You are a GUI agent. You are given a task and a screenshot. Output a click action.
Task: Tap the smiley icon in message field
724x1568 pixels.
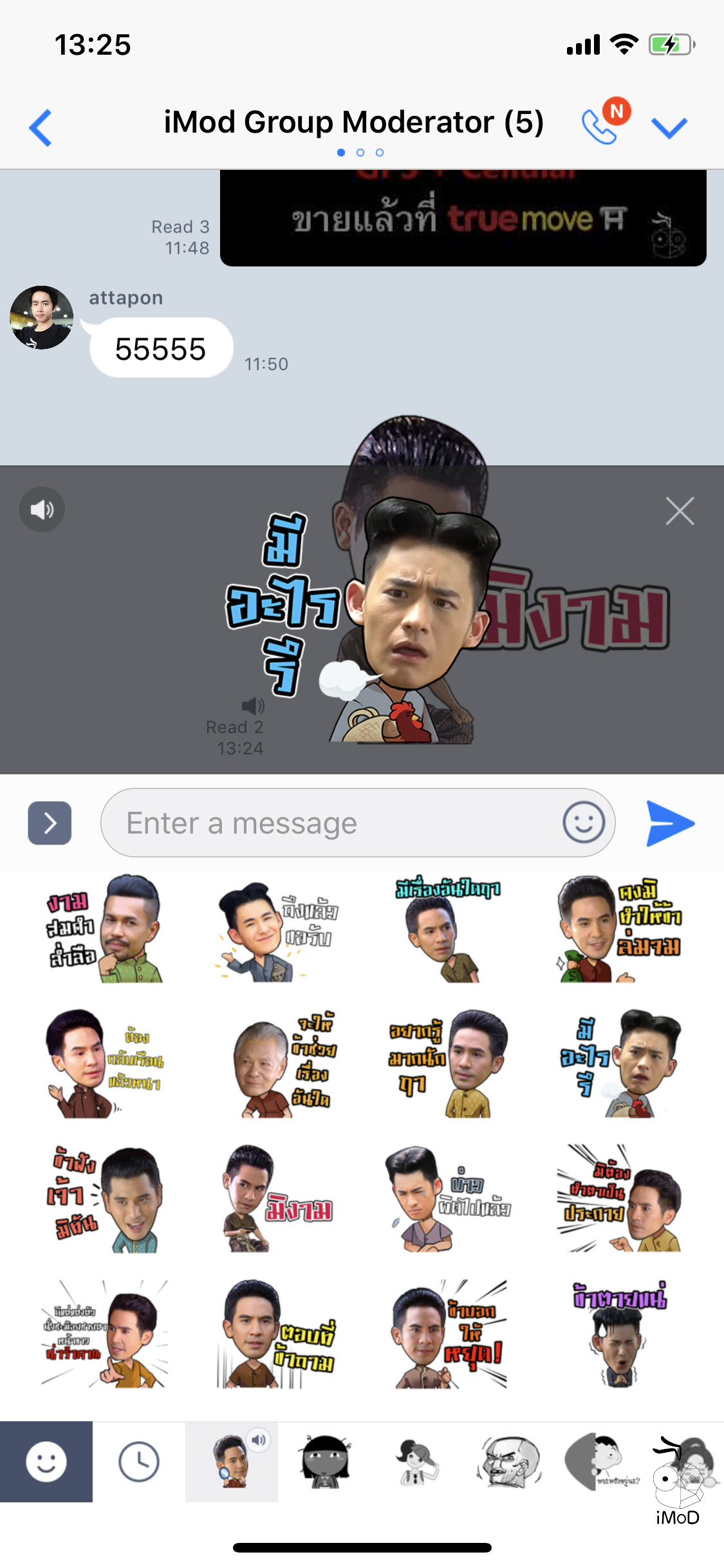tap(583, 823)
